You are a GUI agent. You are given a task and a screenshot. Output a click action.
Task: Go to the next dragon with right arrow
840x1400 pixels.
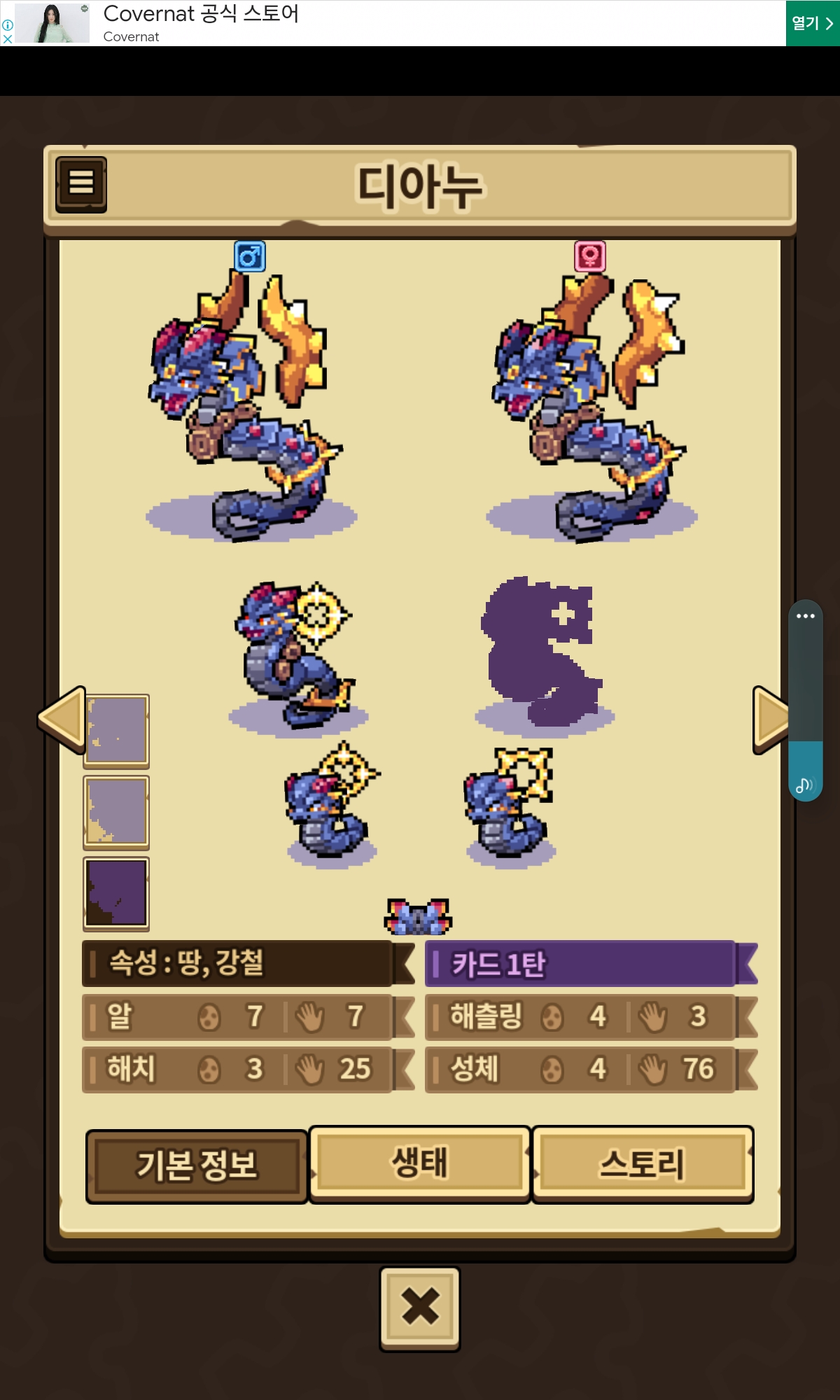(x=771, y=720)
